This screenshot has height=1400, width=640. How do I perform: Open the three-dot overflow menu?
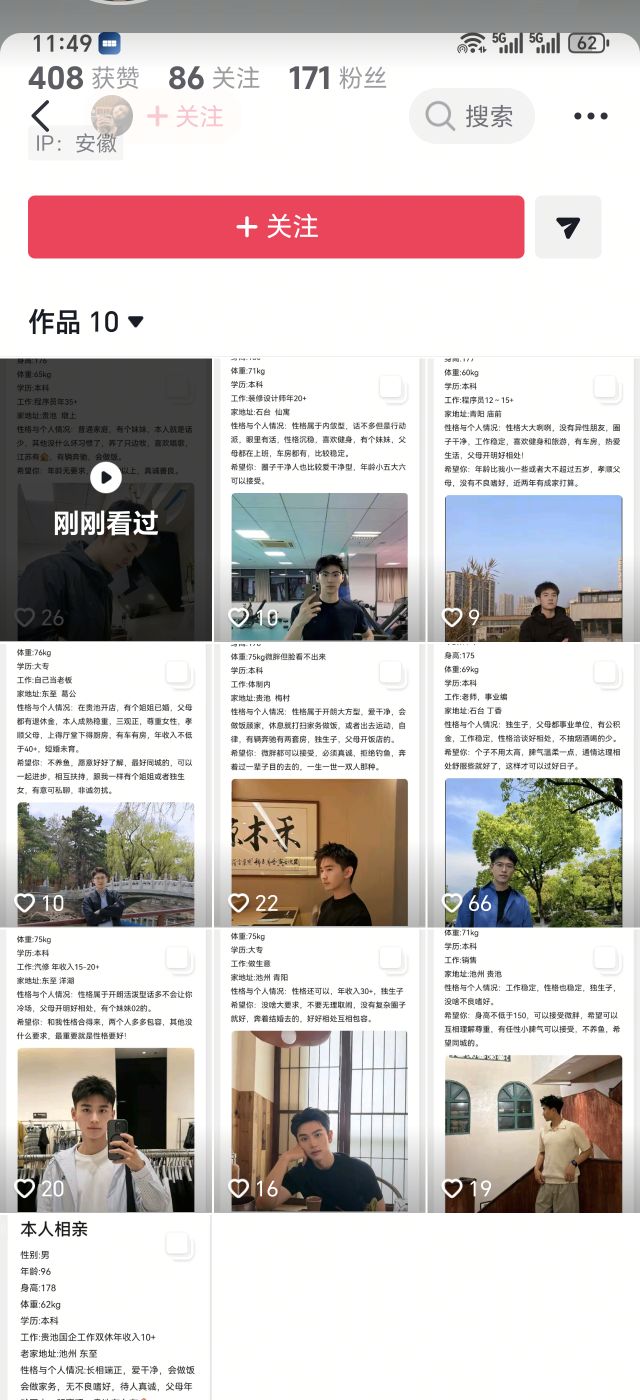click(x=590, y=117)
